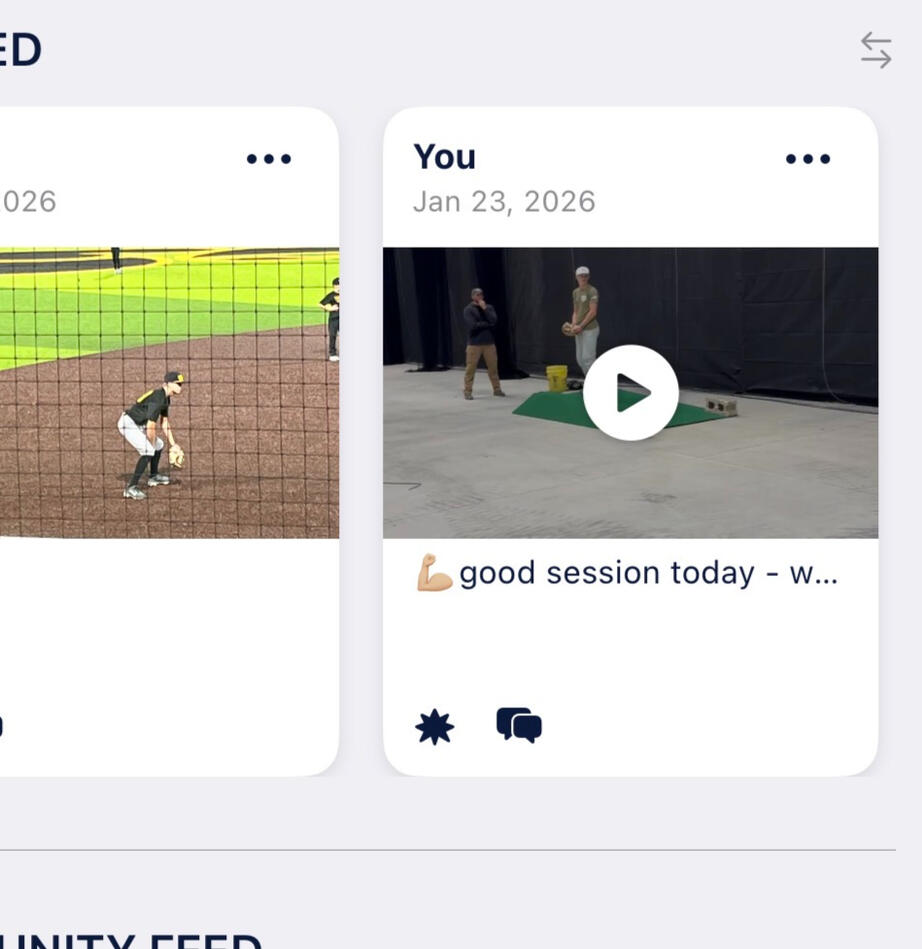Expand the 'good session today' caption
This screenshot has width=922, height=949.
tap(628, 574)
